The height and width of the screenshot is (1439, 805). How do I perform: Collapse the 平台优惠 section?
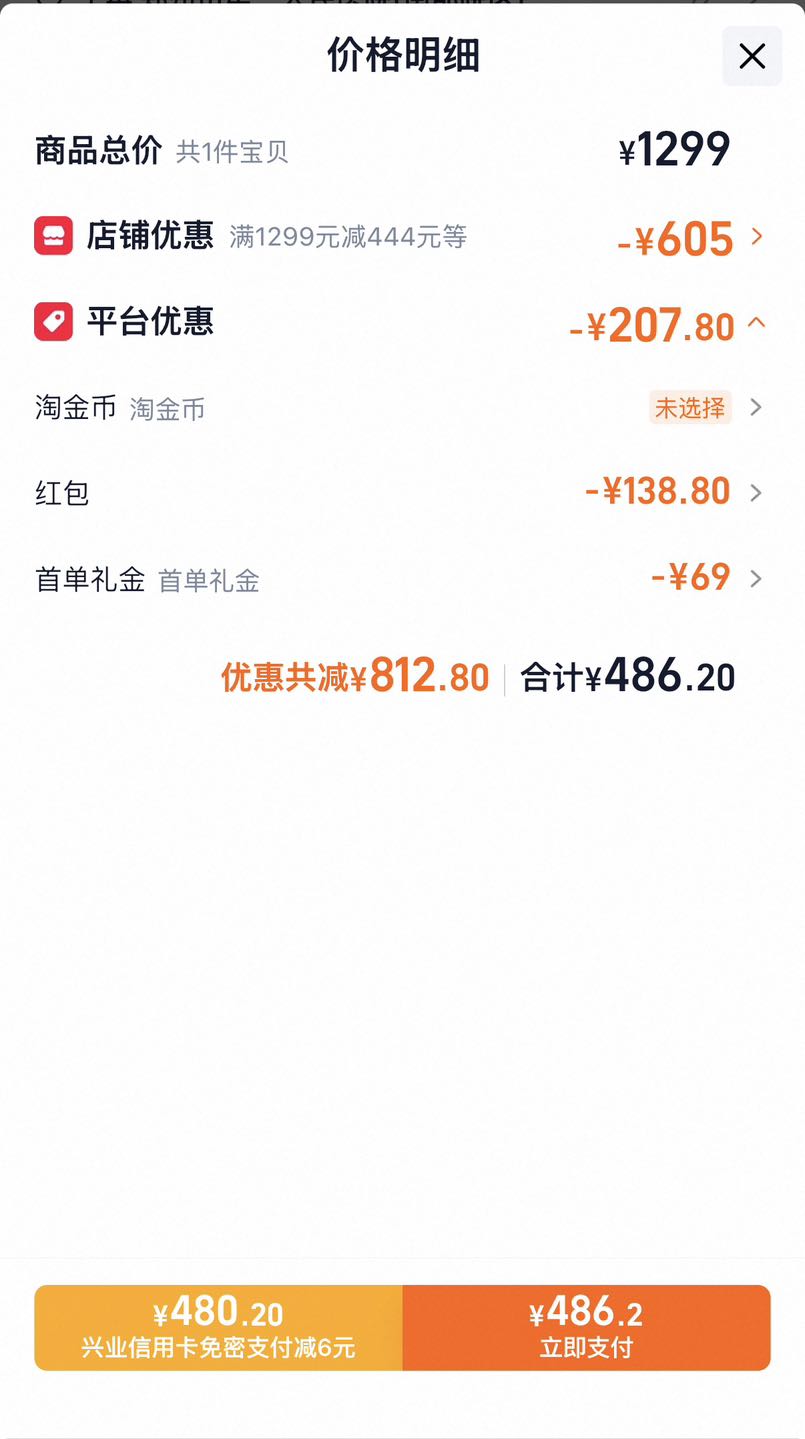tap(400, 323)
